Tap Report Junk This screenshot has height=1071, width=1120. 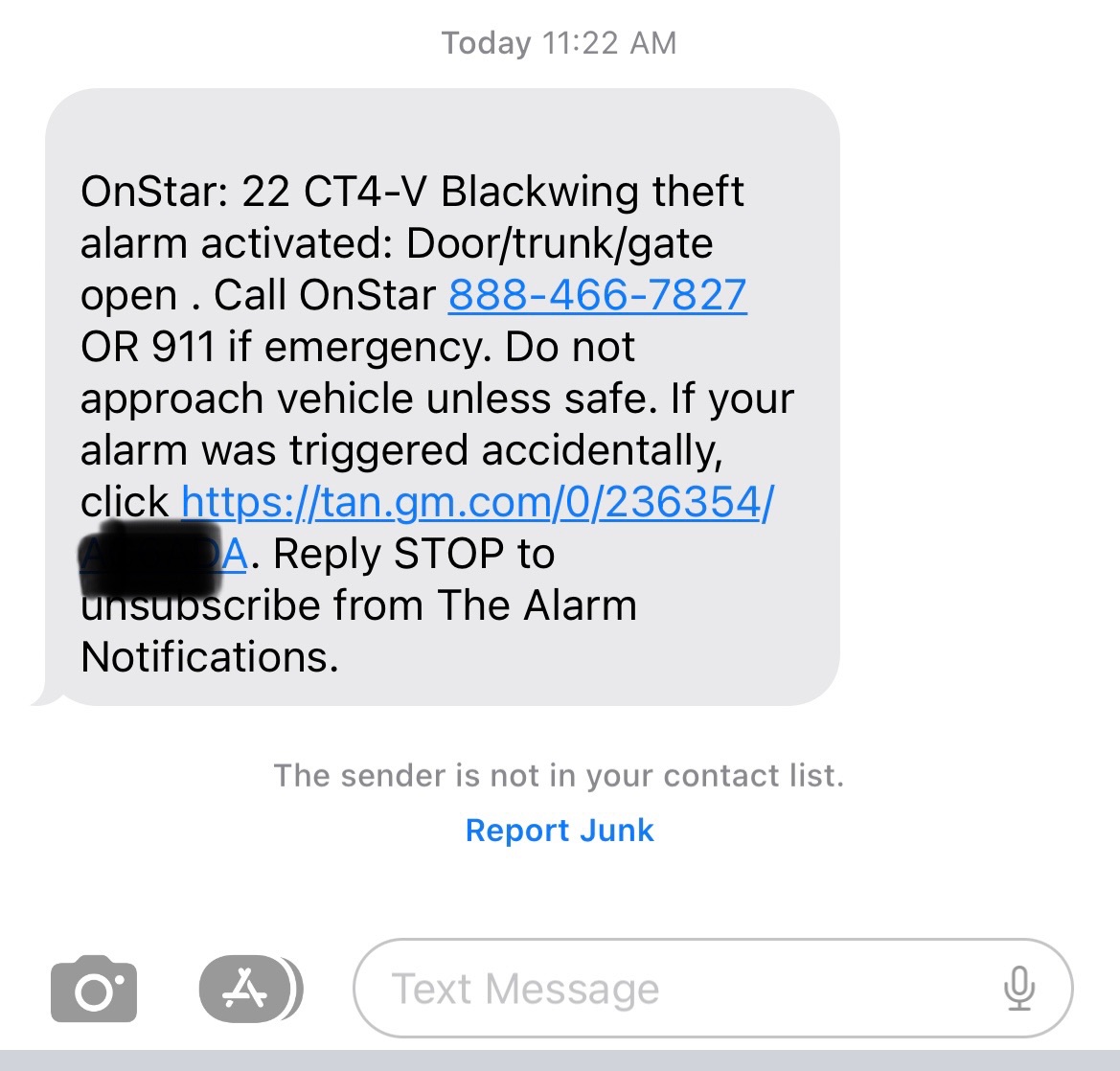[560, 830]
